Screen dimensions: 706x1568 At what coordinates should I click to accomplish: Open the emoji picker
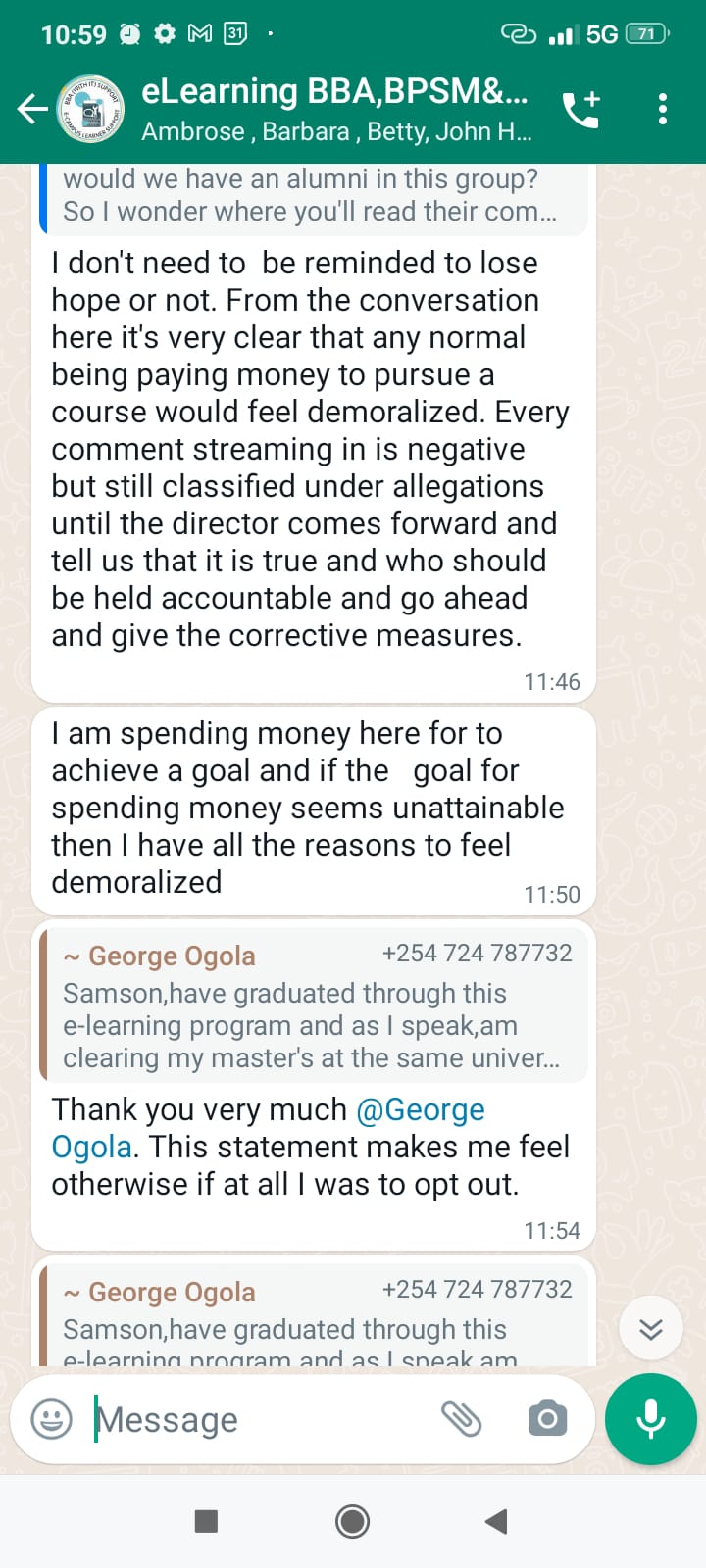tap(52, 1419)
